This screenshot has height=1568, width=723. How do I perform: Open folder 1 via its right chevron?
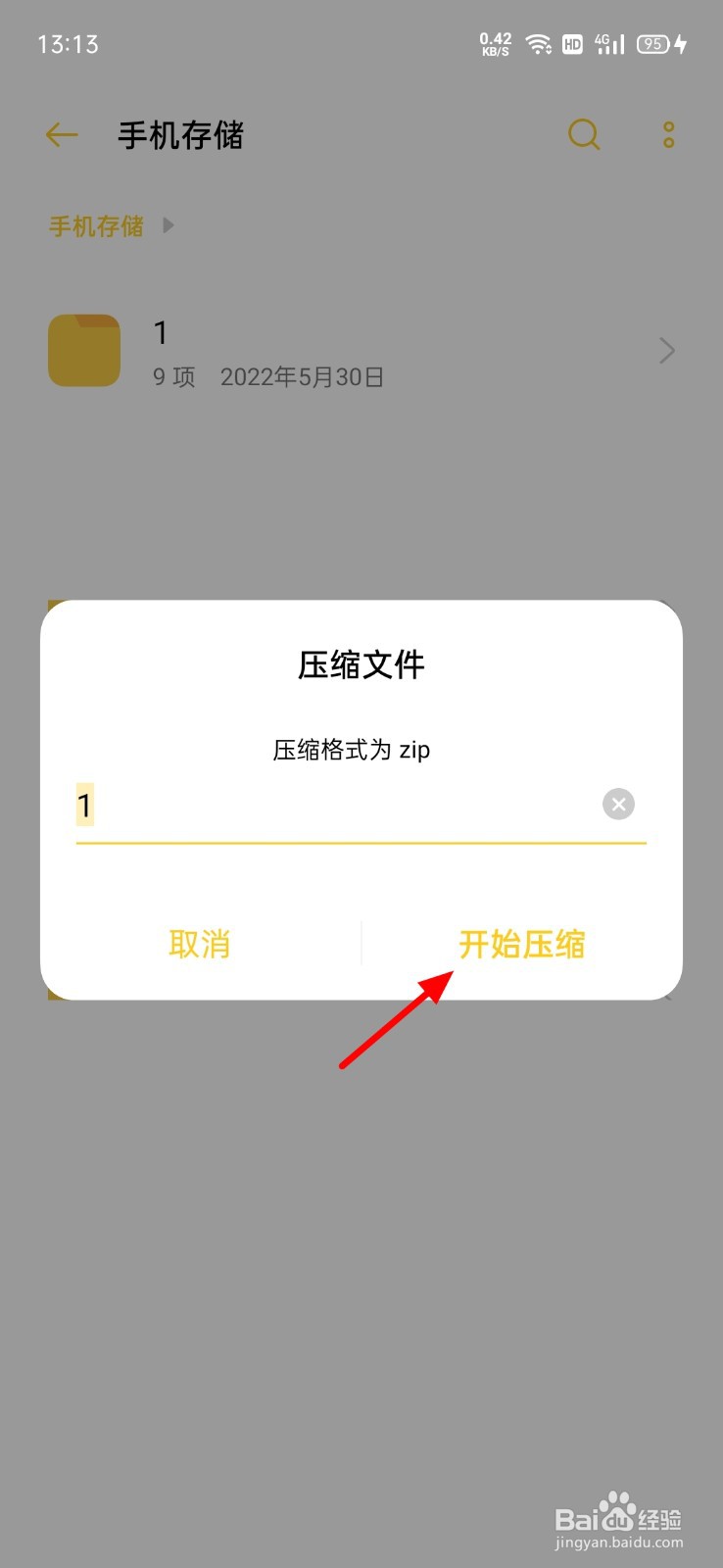pos(666,350)
